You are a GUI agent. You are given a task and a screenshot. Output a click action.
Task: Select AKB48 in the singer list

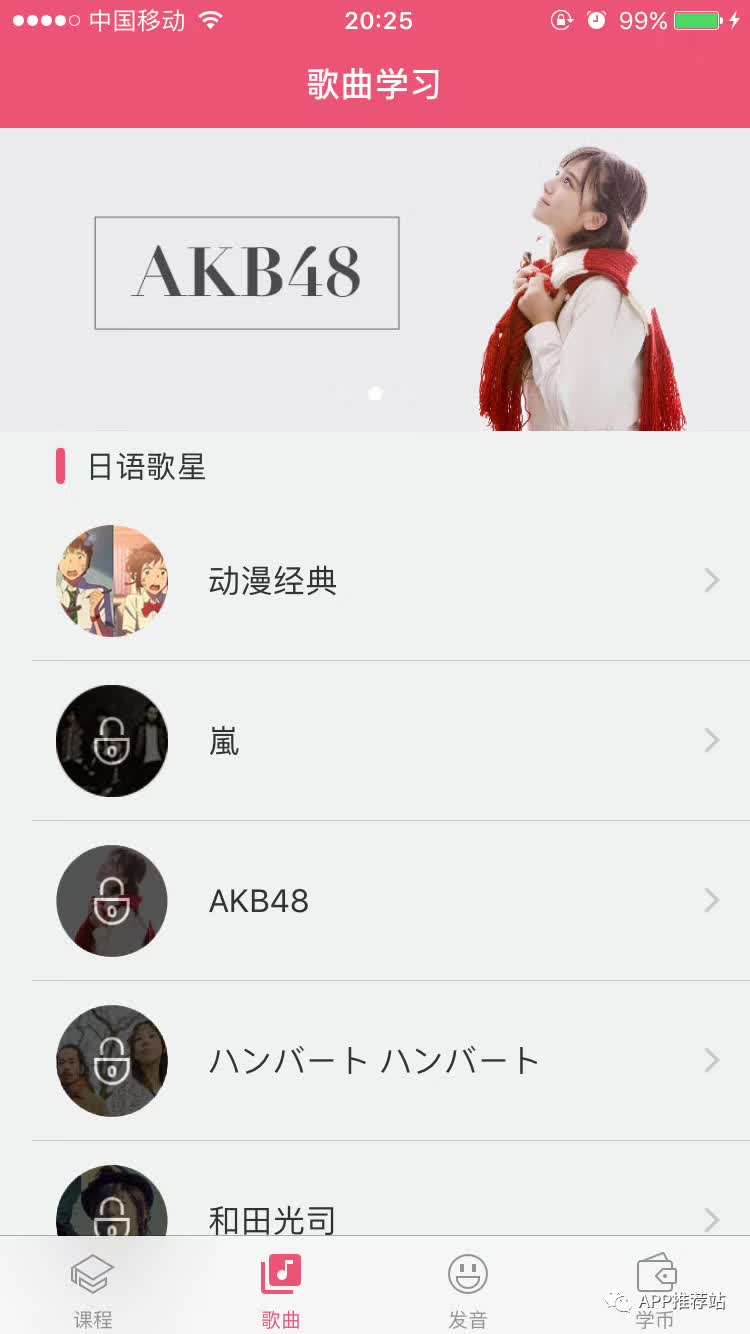pyautogui.click(x=375, y=901)
